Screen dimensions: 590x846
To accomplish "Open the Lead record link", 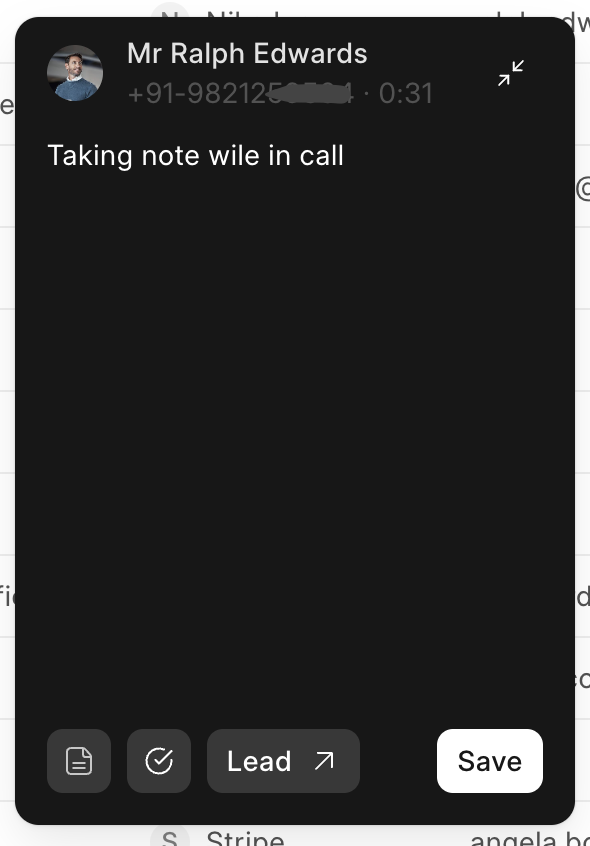I will [283, 761].
